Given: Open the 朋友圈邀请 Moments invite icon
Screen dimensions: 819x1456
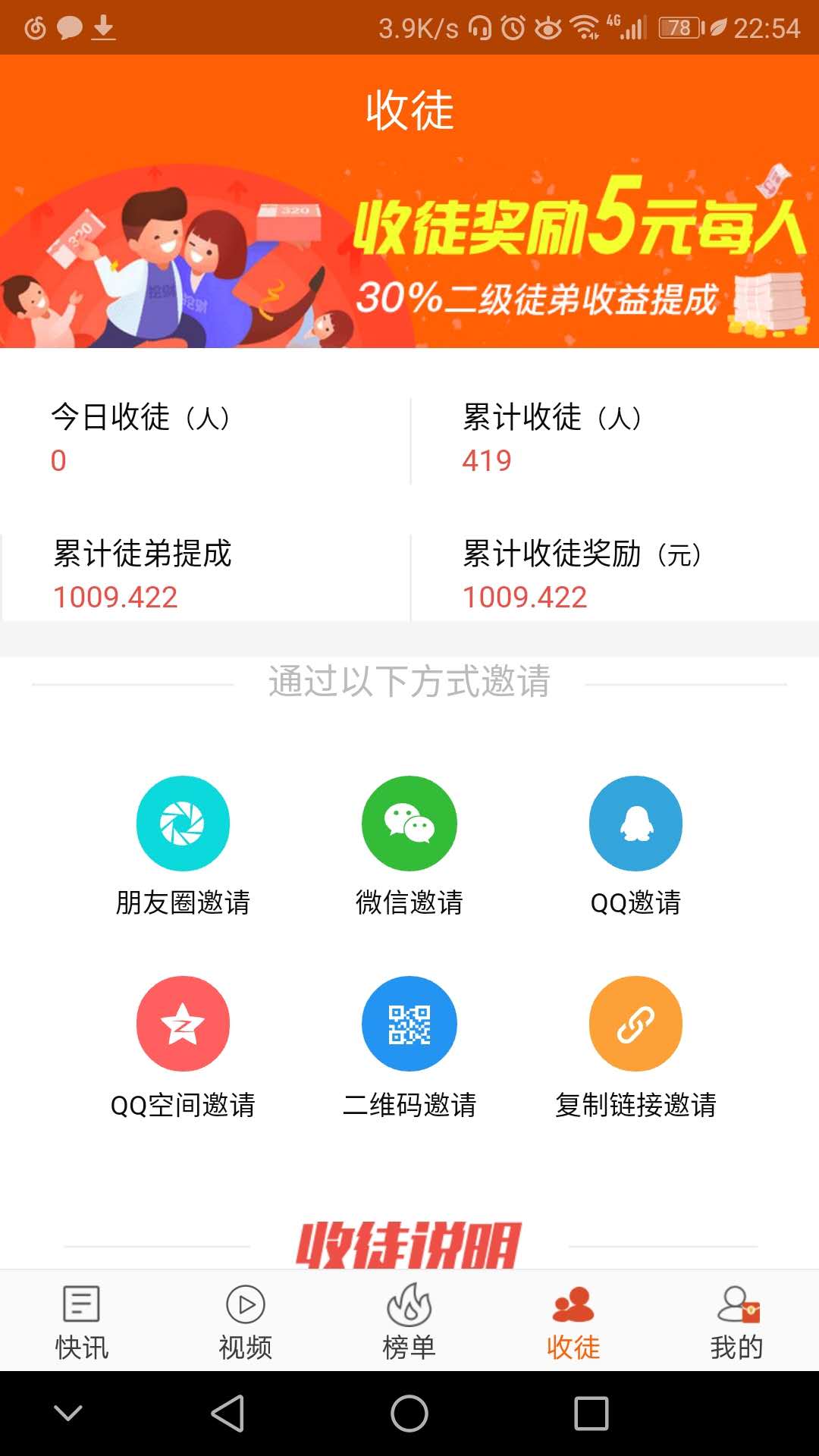Looking at the screenshot, I should 182,823.
